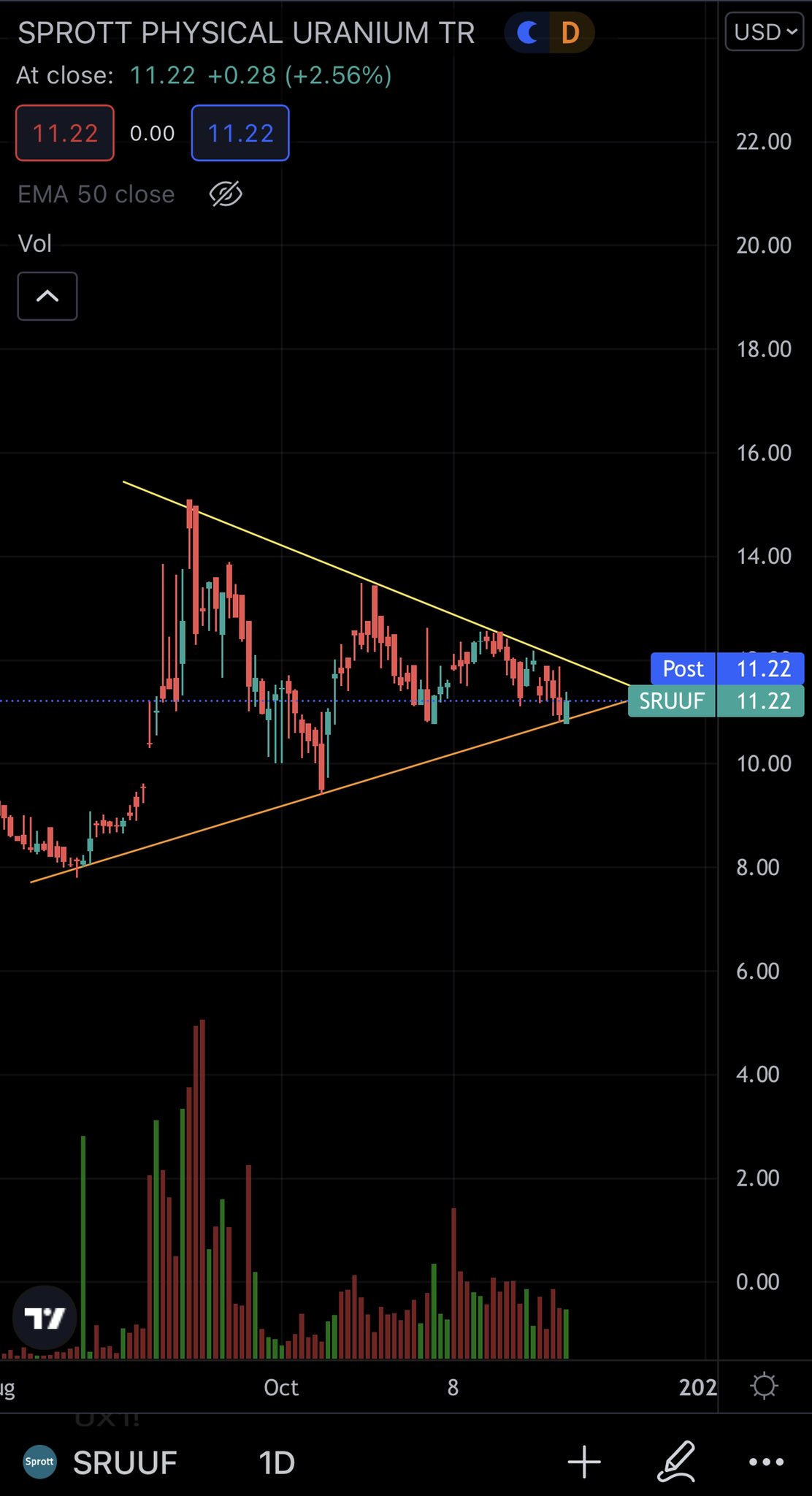Add an indicator with the plus icon
The width and height of the screenshot is (812, 1496).
(584, 1462)
